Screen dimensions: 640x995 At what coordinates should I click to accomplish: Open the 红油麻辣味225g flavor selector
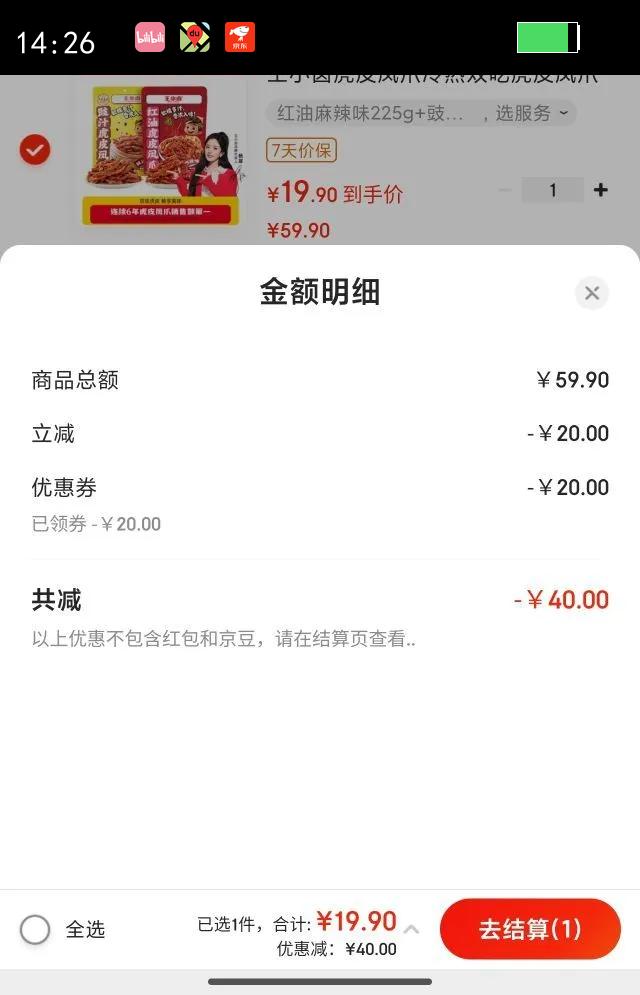(420, 114)
